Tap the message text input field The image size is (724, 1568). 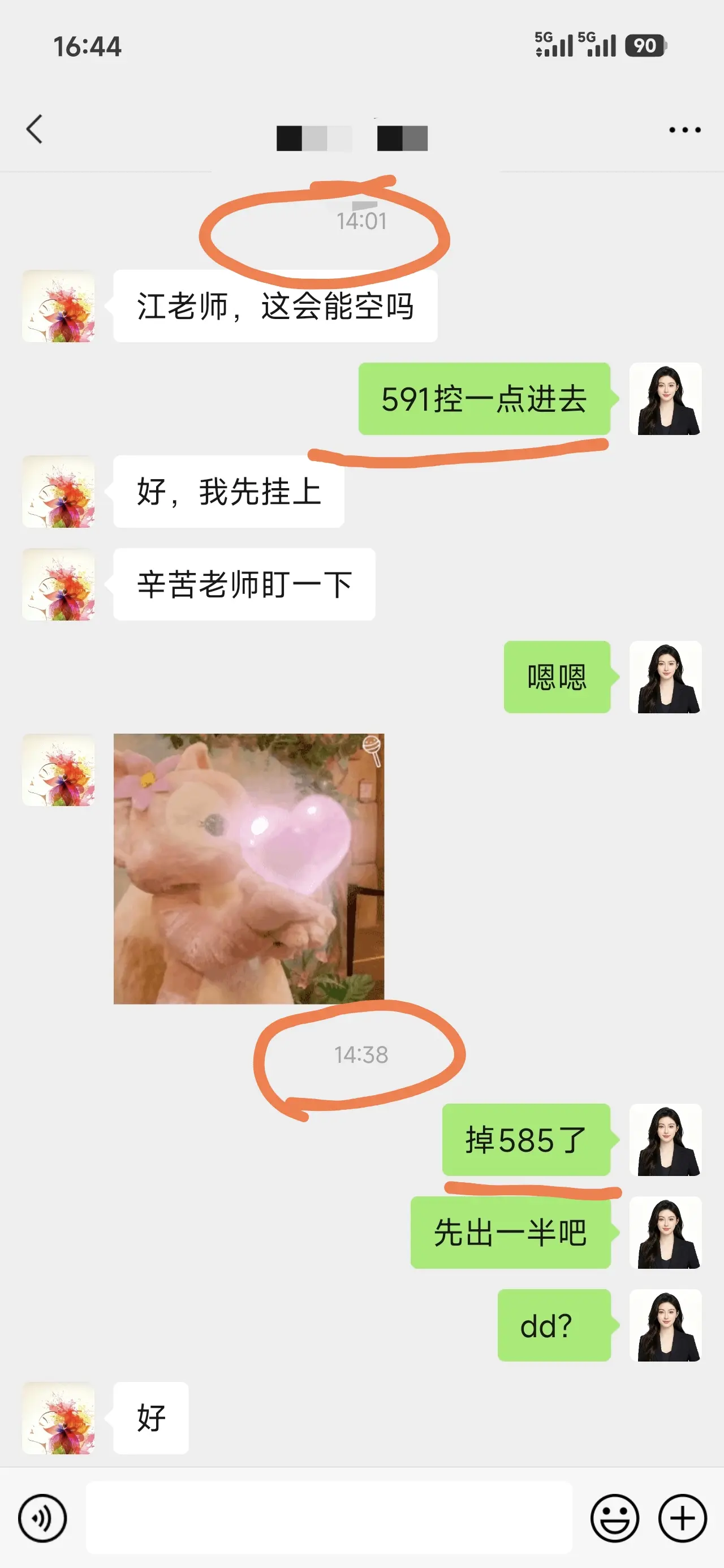click(x=329, y=1517)
